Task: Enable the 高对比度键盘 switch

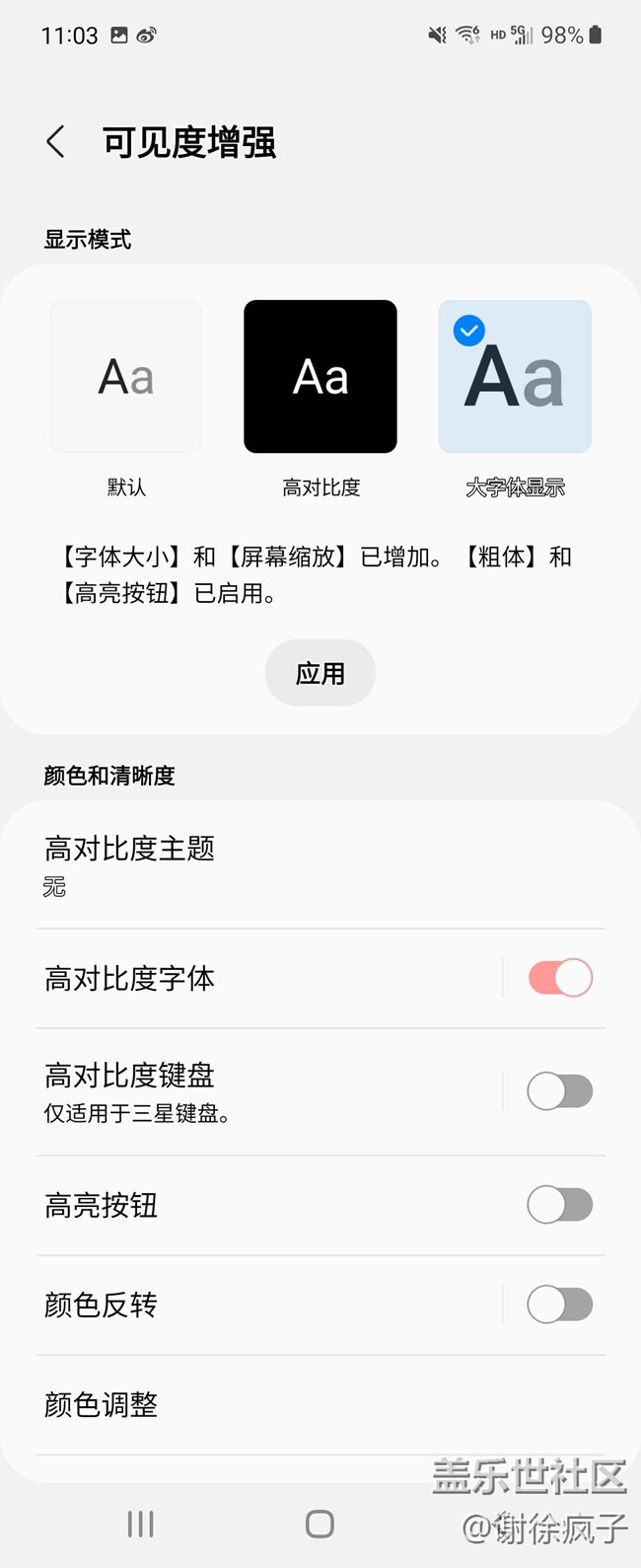Action: click(x=559, y=1091)
